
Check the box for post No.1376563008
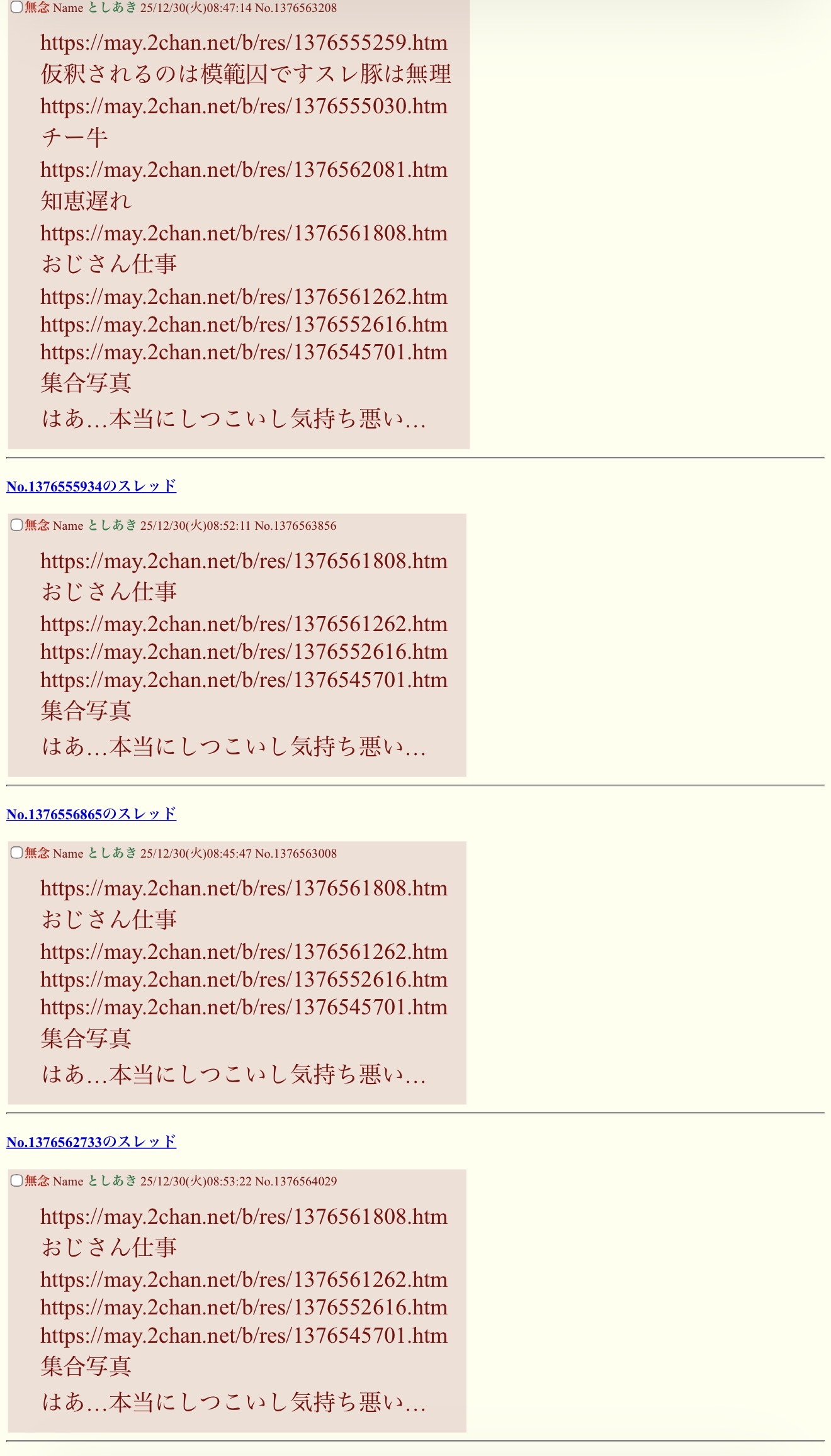coord(17,853)
